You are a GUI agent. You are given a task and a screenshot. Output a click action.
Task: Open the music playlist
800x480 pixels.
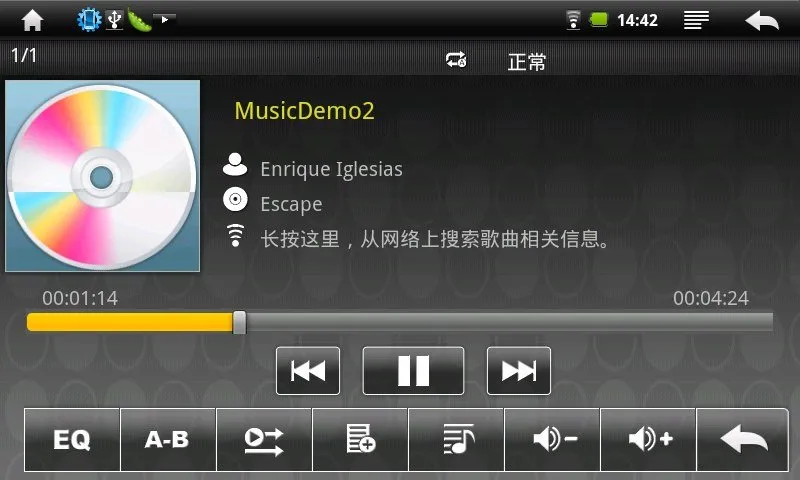point(457,439)
